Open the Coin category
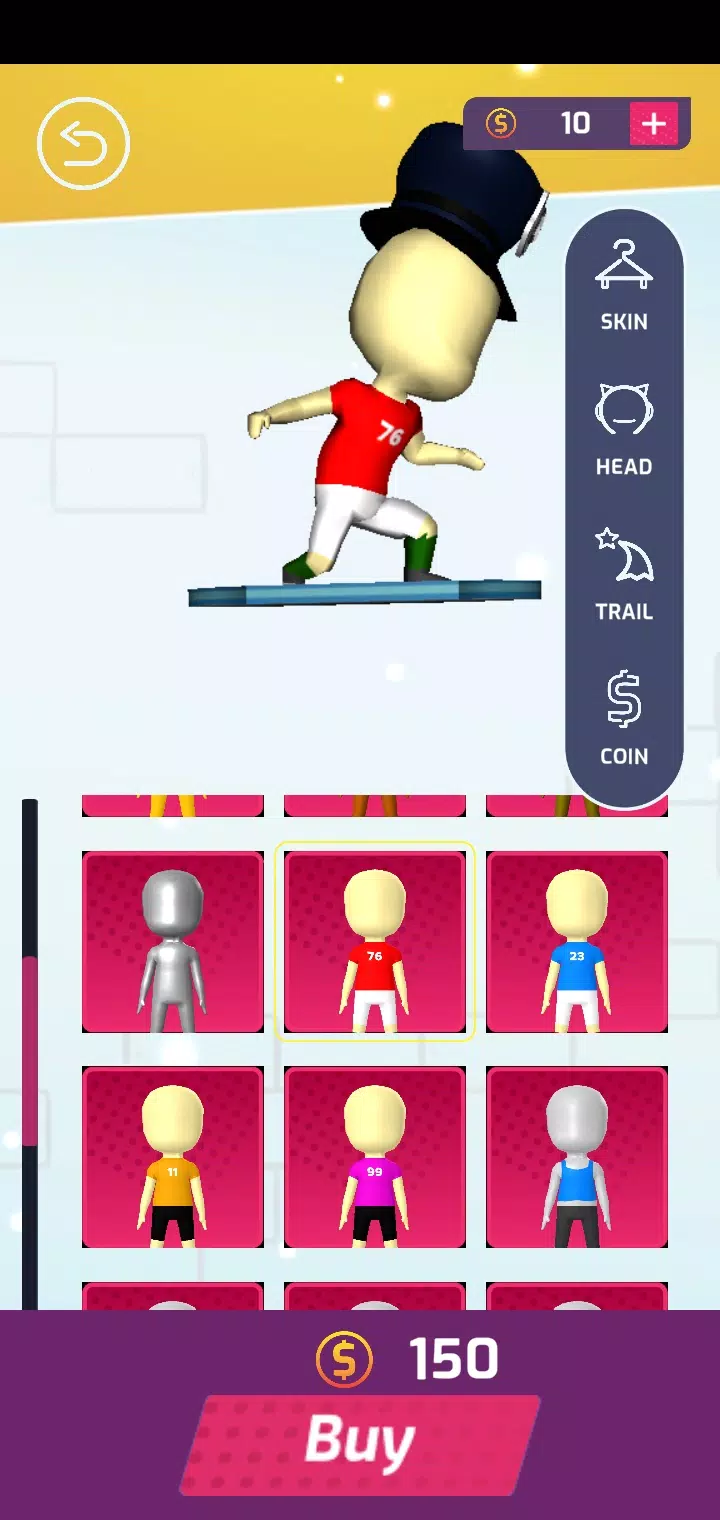This screenshot has width=720, height=1520. [x=624, y=718]
